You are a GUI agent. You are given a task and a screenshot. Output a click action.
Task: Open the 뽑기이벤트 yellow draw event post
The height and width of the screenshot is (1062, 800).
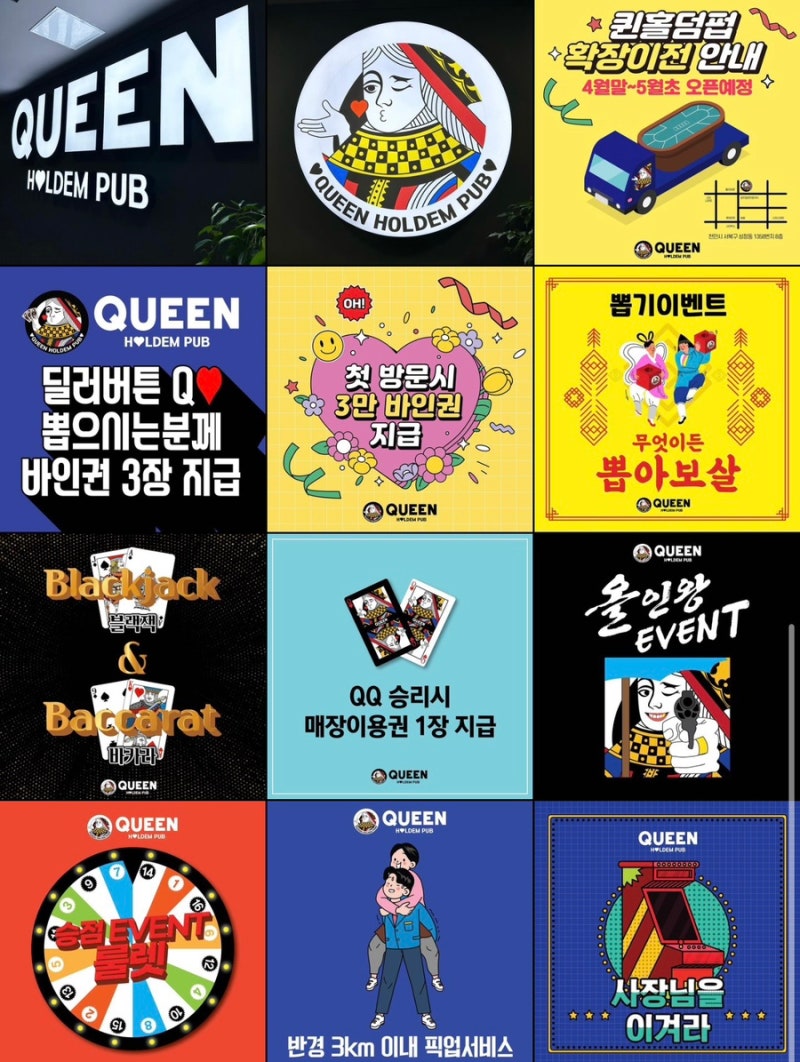(x=667, y=398)
